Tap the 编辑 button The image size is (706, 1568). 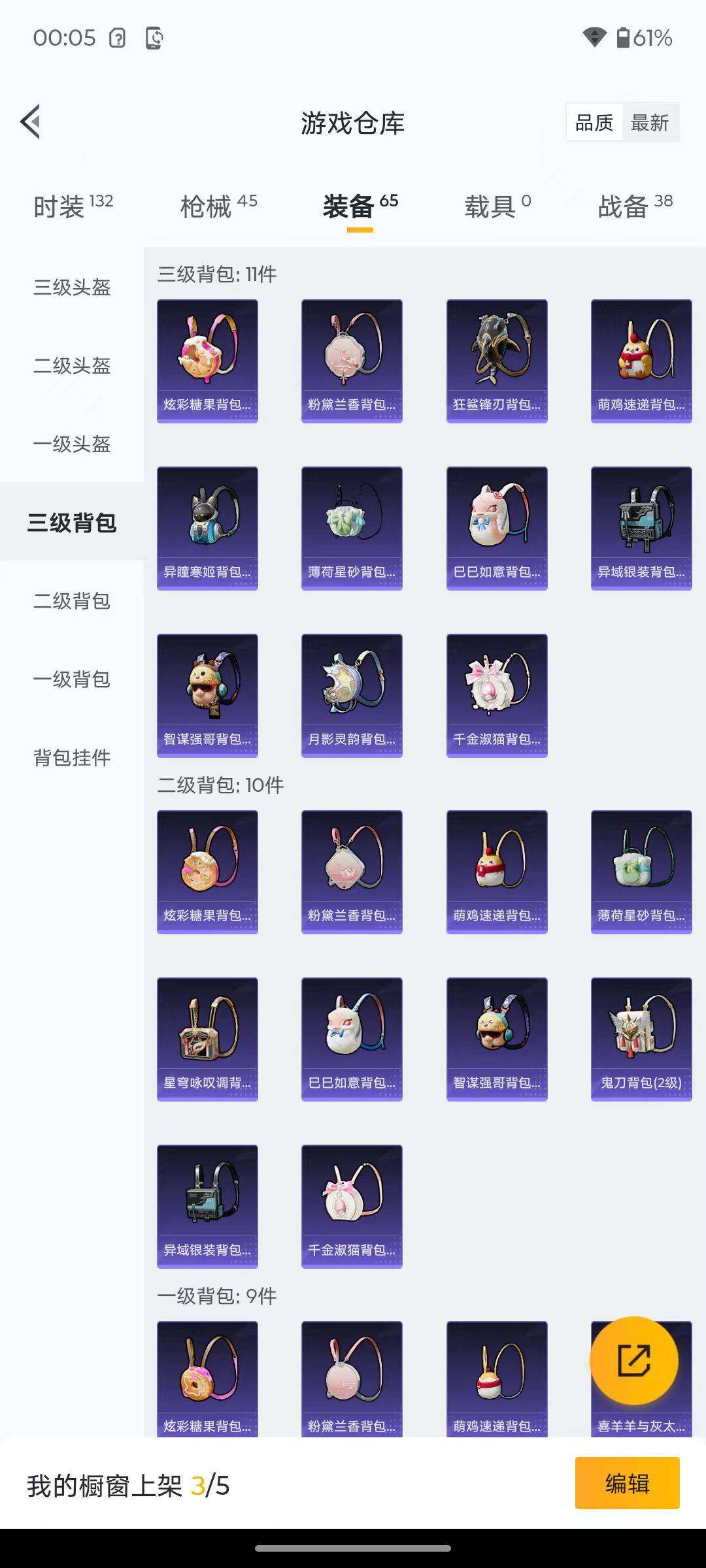[x=628, y=1483]
